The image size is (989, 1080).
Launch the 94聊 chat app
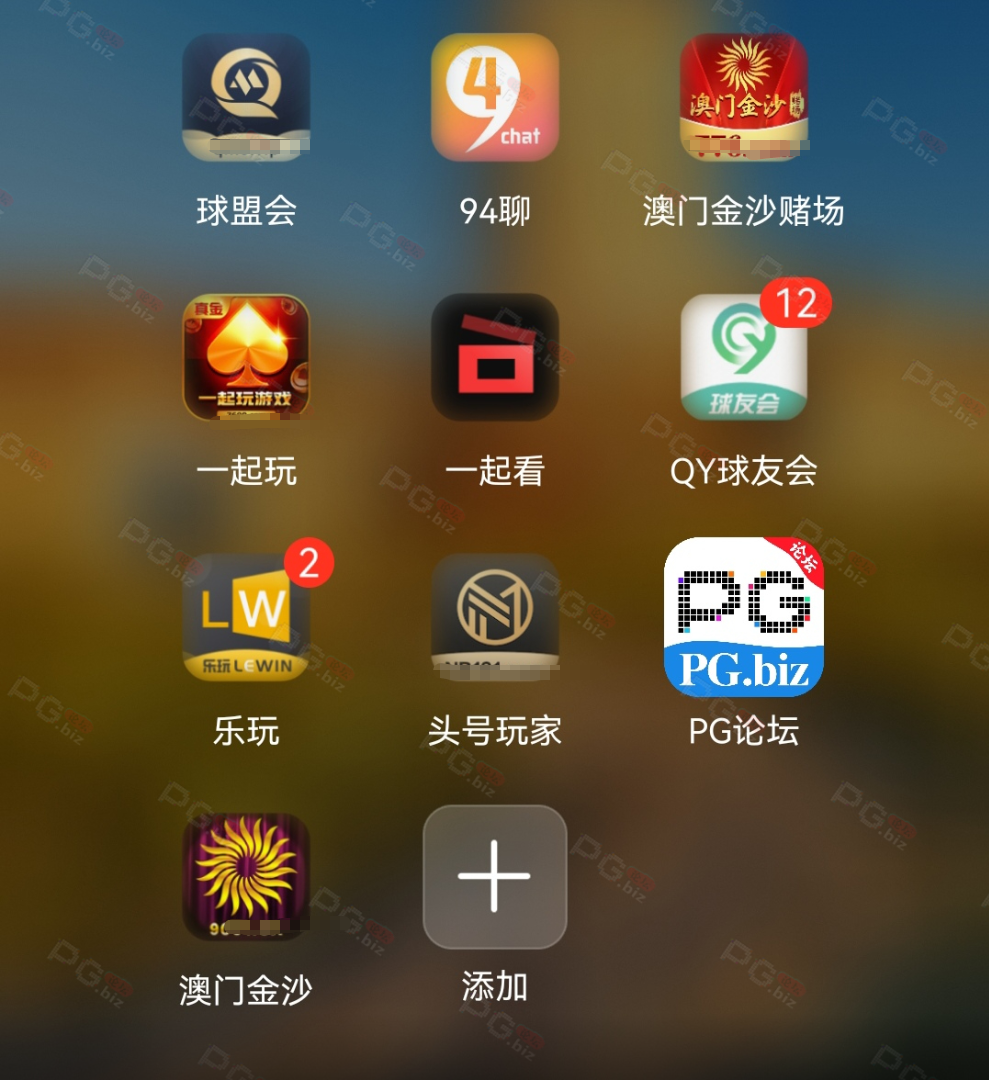tap(494, 97)
